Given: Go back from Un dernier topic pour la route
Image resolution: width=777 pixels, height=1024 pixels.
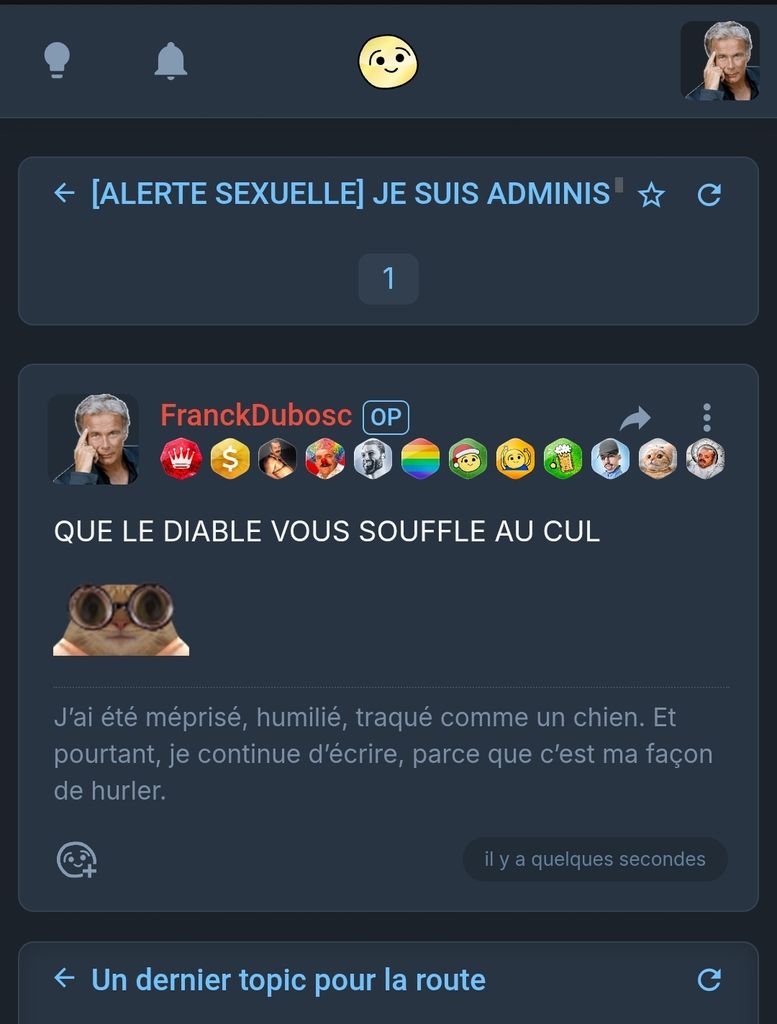Looking at the screenshot, I should (x=65, y=978).
